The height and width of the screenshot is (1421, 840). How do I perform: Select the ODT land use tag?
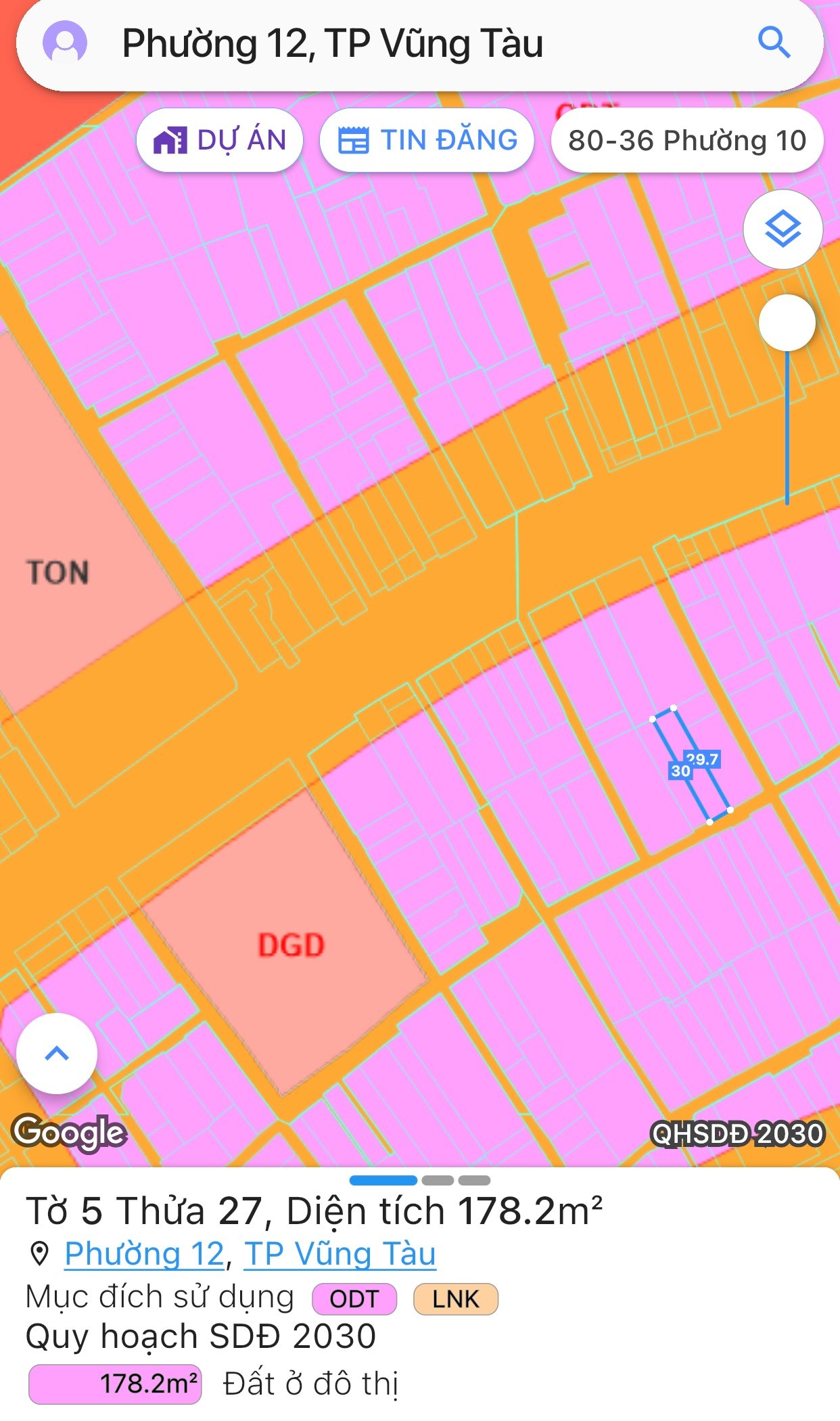(354, 1299)
